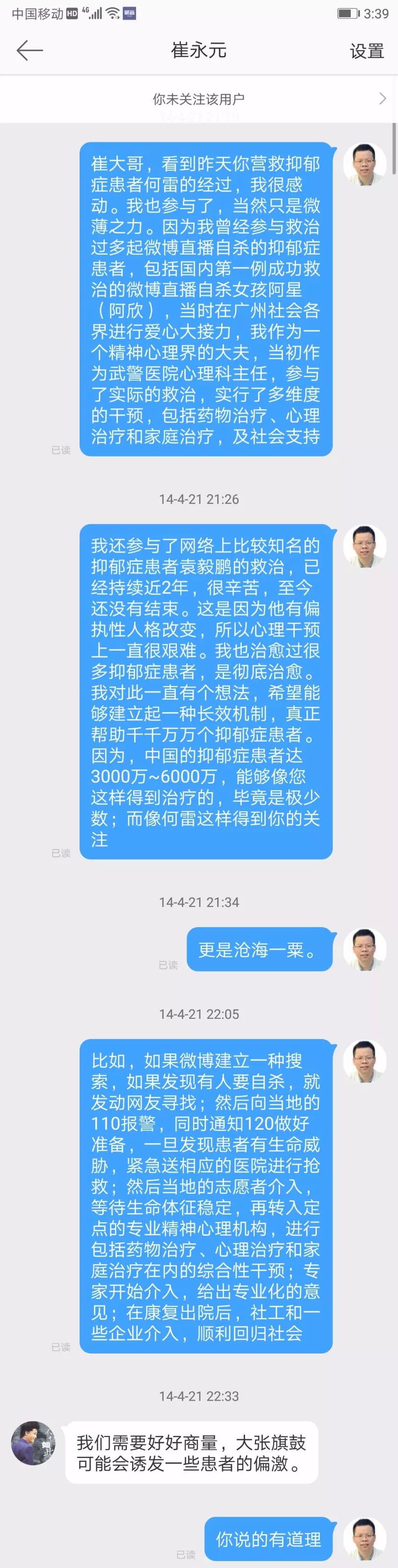Open the 你未关注该用户 banner
The image size is (398, 1568).
(x=199, y=99)
